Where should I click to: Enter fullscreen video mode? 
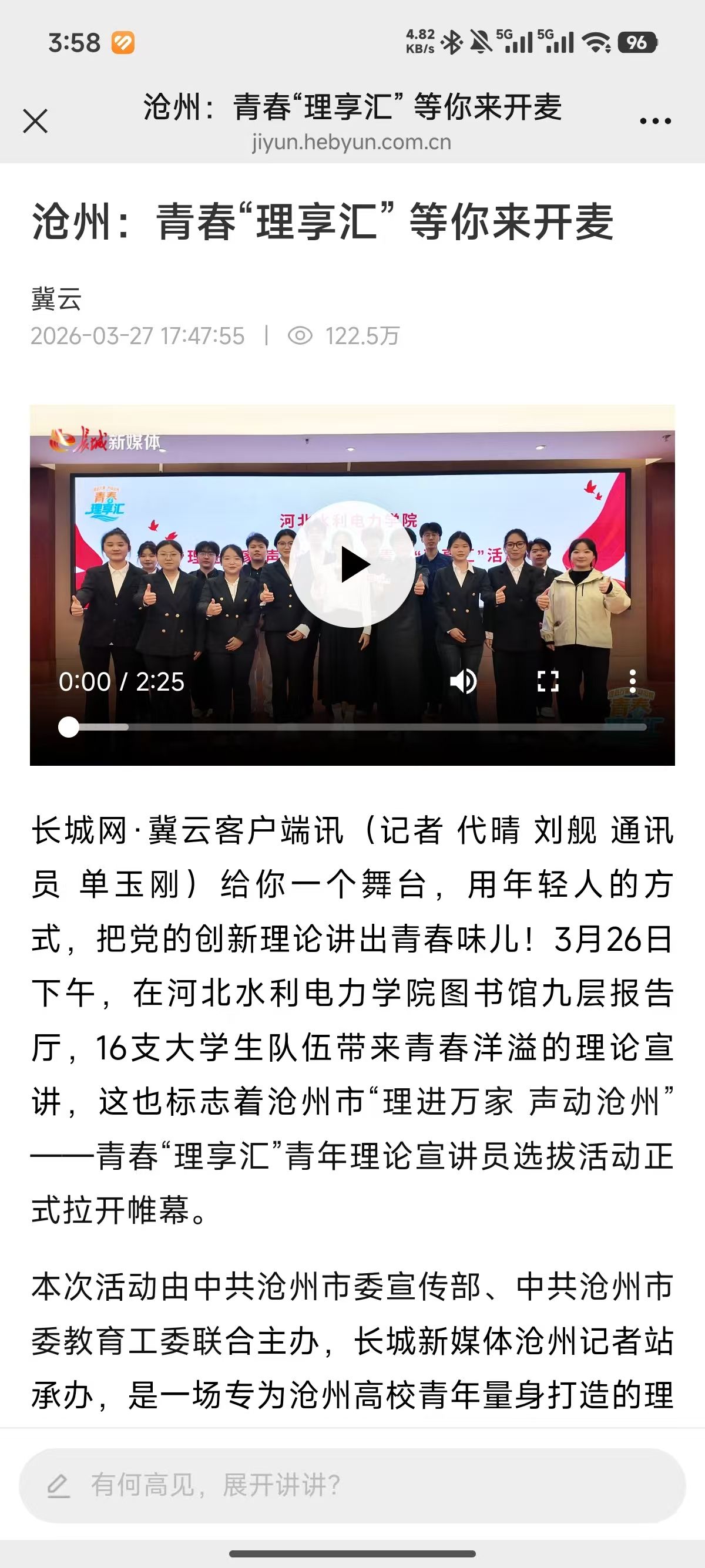[x=548, y=681]
